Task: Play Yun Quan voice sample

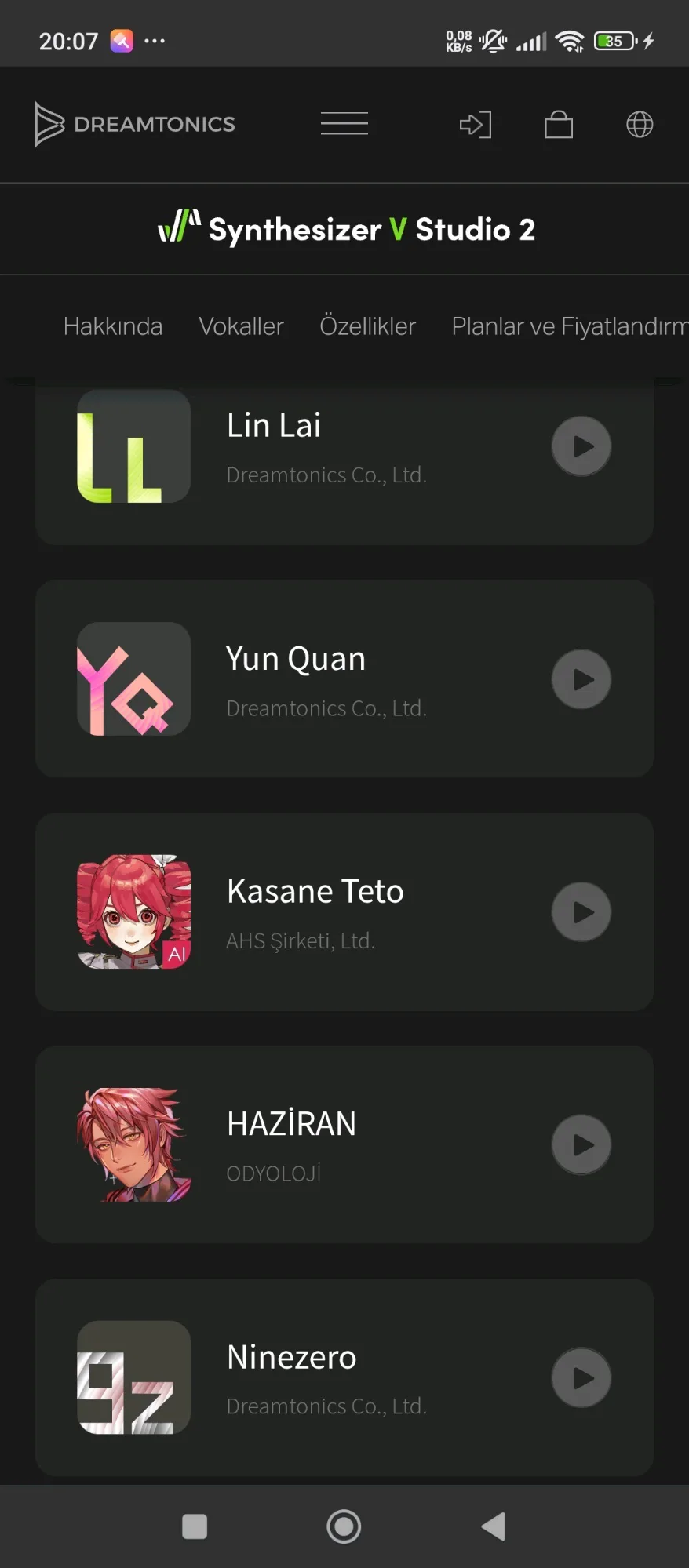Action: click(581, 679)
